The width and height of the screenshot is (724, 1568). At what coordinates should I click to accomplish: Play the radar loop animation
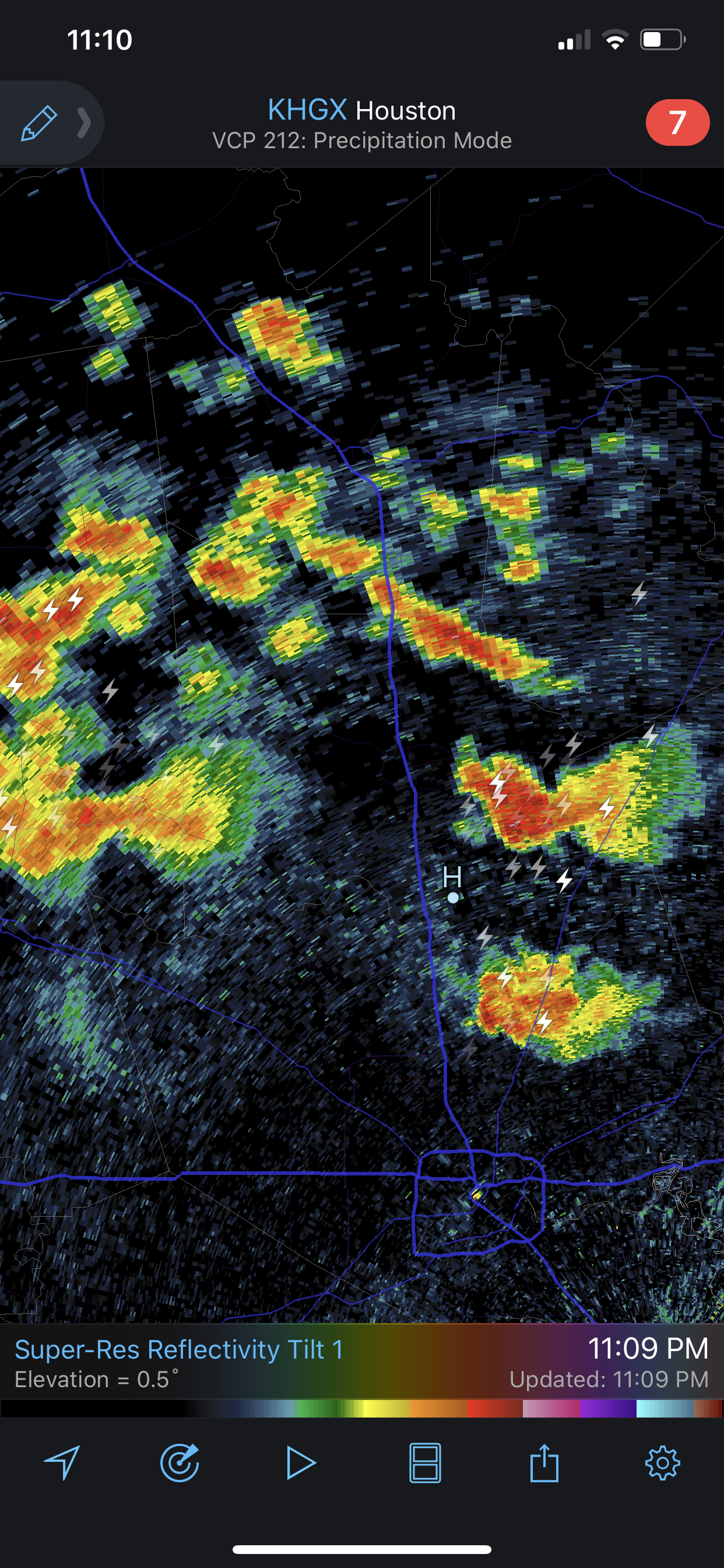(301, 1462)
